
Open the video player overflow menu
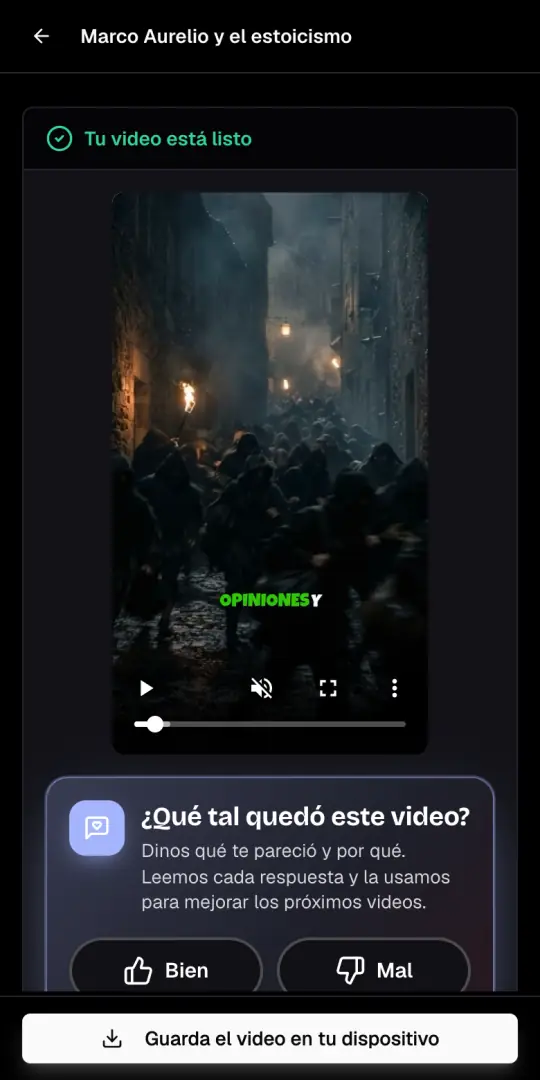pos(394,688)
